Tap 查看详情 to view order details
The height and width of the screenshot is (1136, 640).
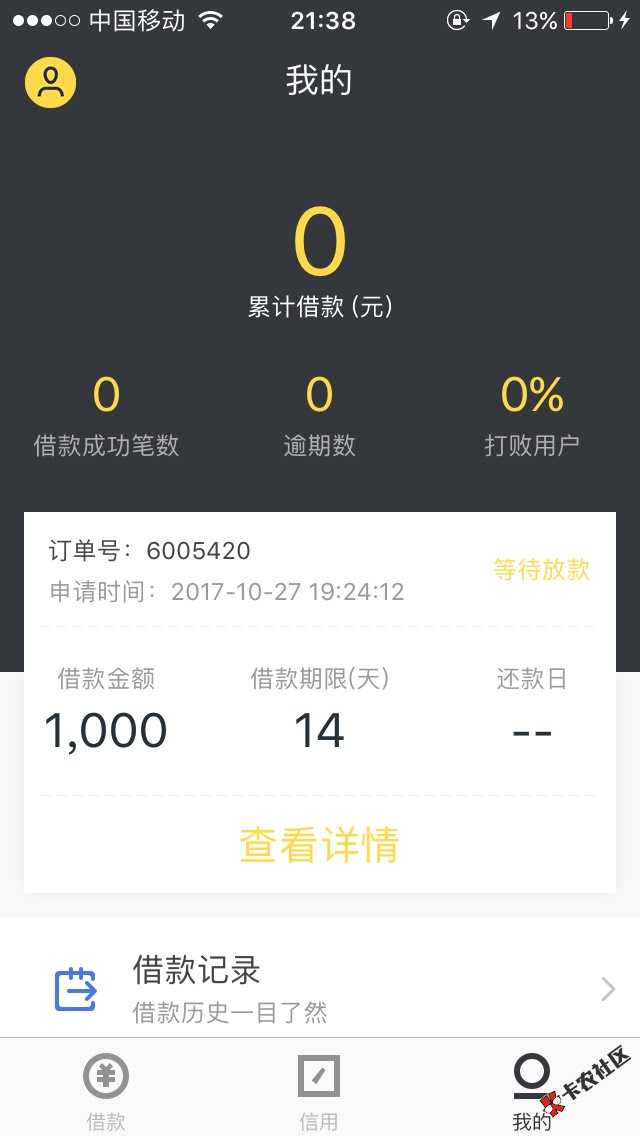point(320,845)
